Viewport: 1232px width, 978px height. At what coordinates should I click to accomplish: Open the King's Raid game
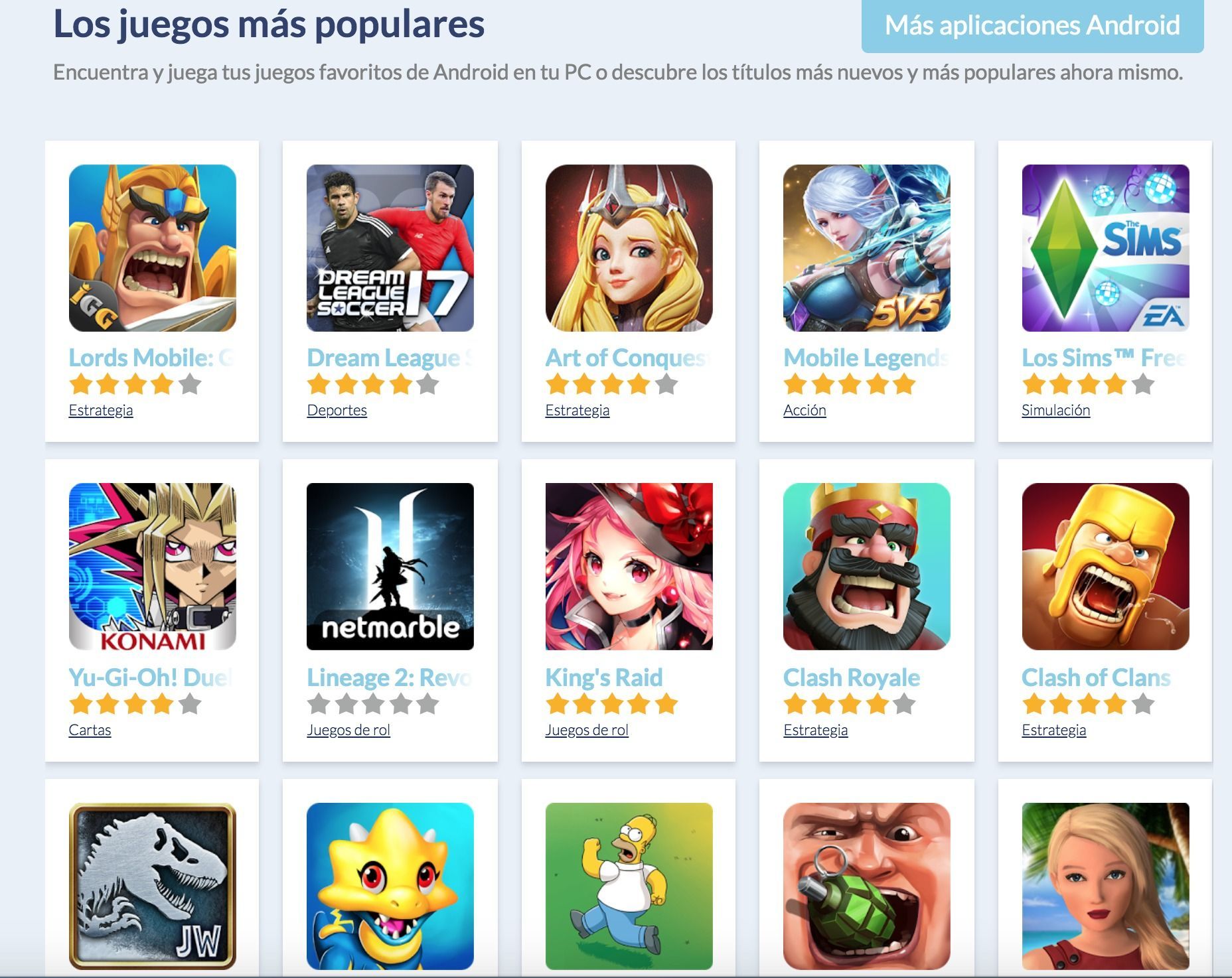coord(628,567)
